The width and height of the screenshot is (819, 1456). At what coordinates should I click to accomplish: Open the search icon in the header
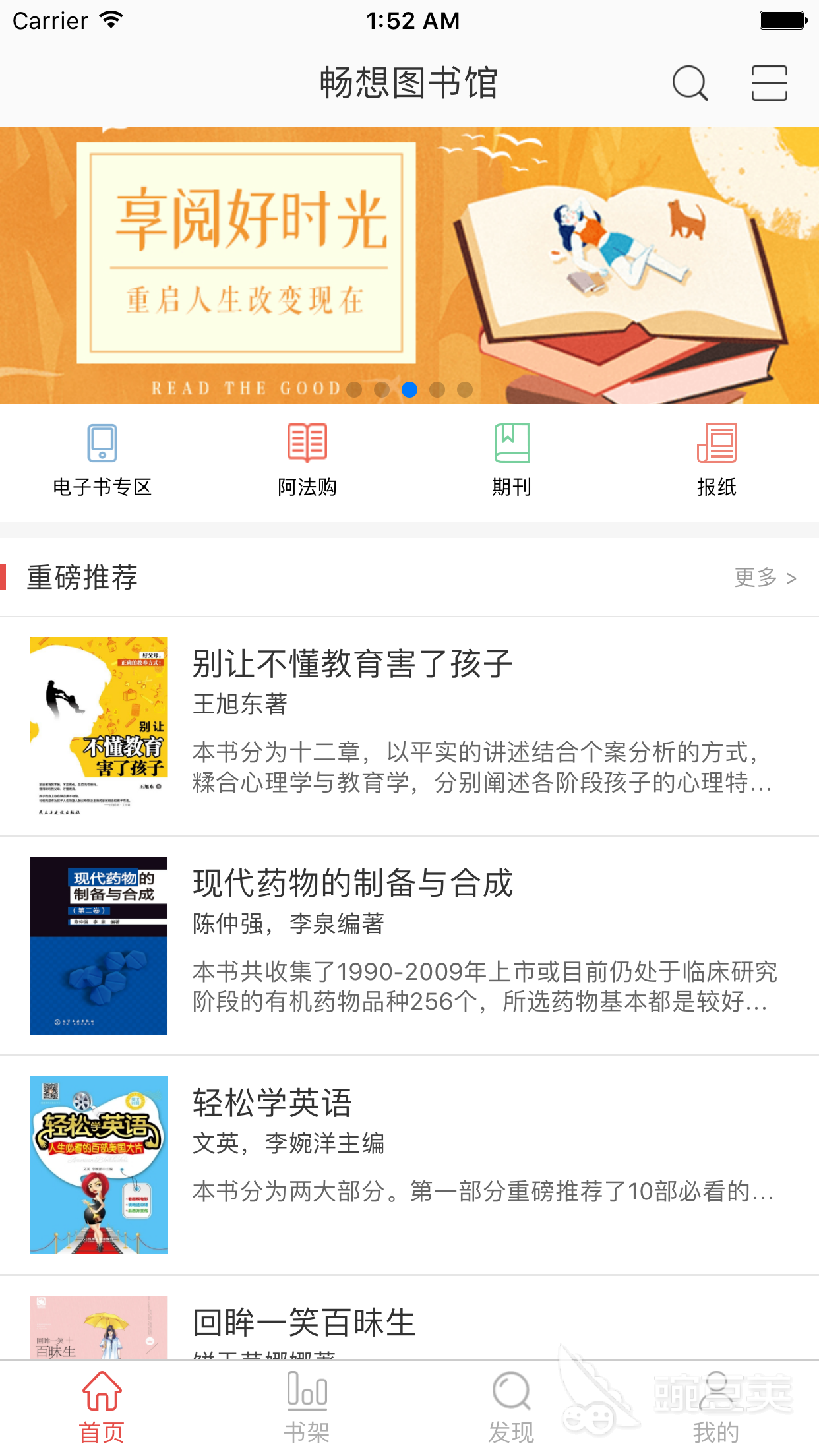[x=690, y=84]
